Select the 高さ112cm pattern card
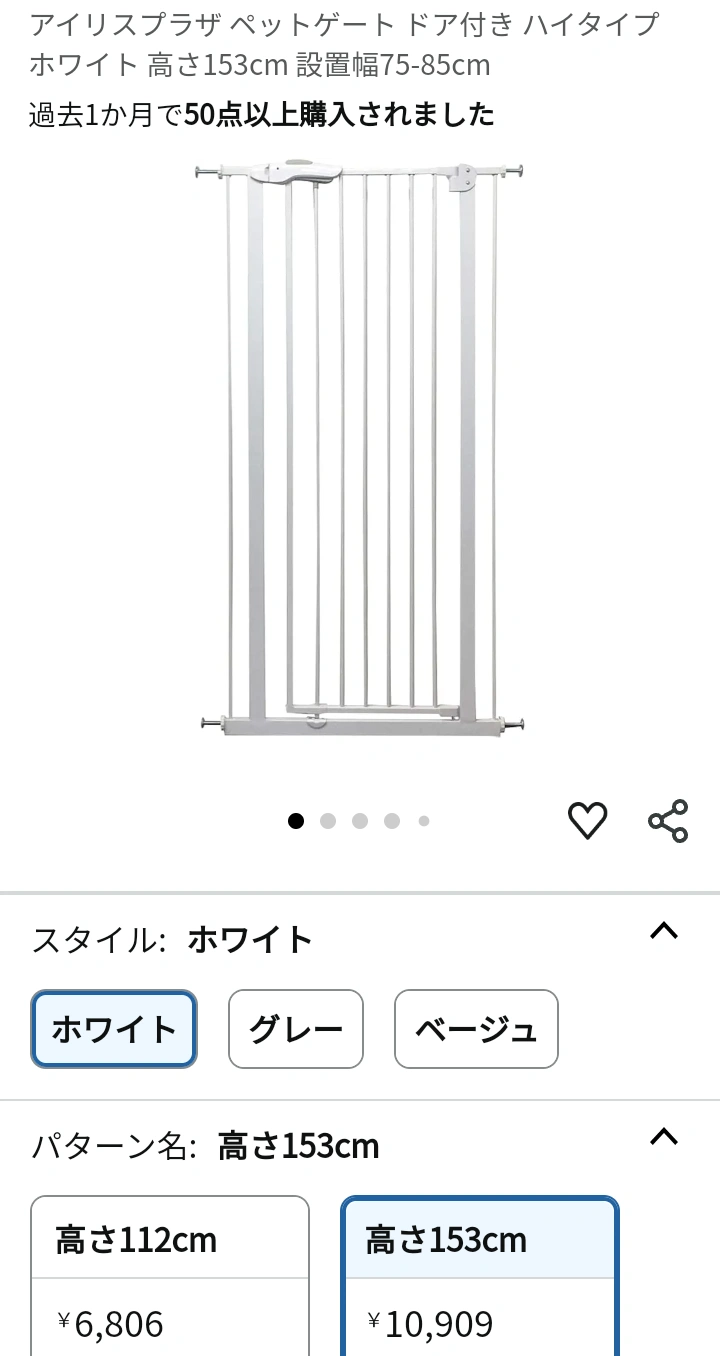This screenshot has height=1356, width=720. [170, 1276]
